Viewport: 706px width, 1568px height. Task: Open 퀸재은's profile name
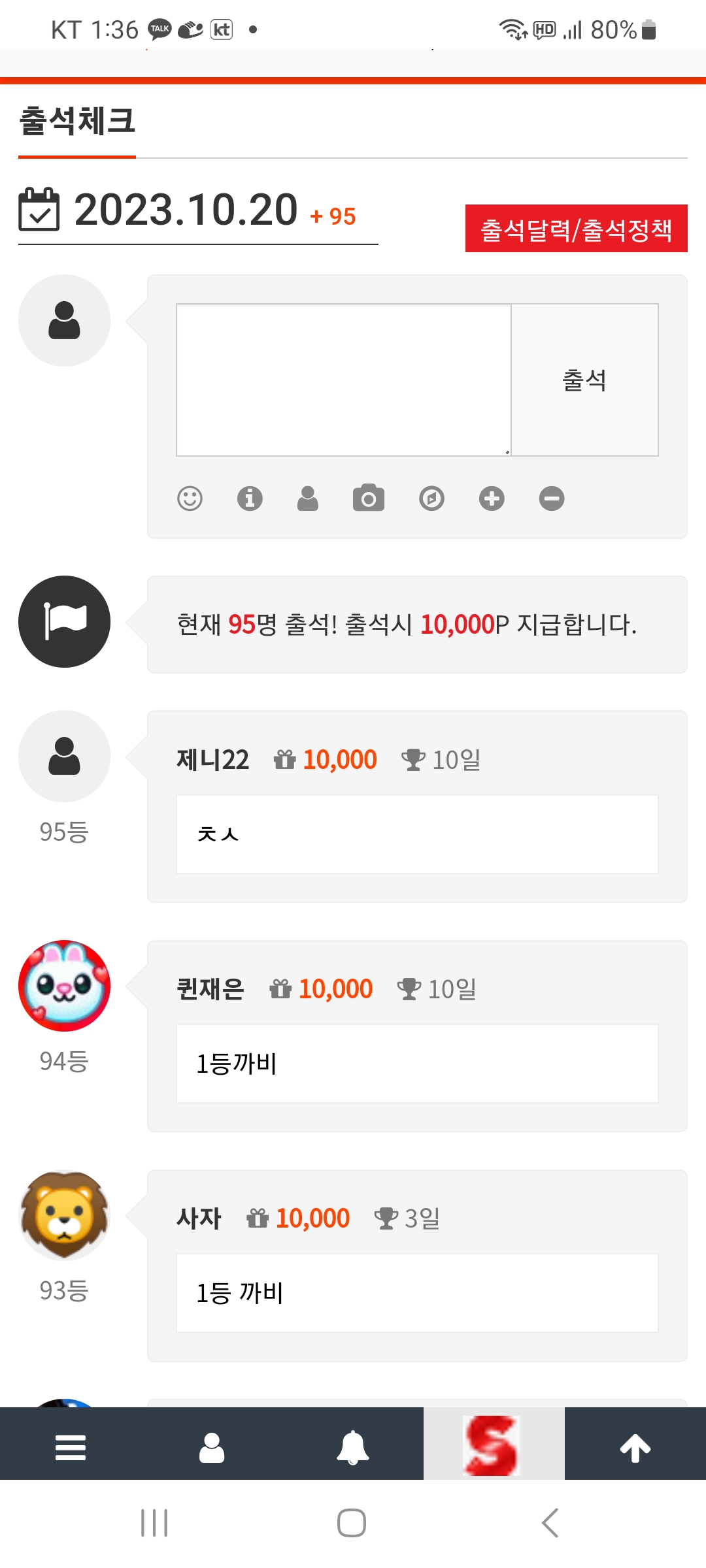coord(210,989)
